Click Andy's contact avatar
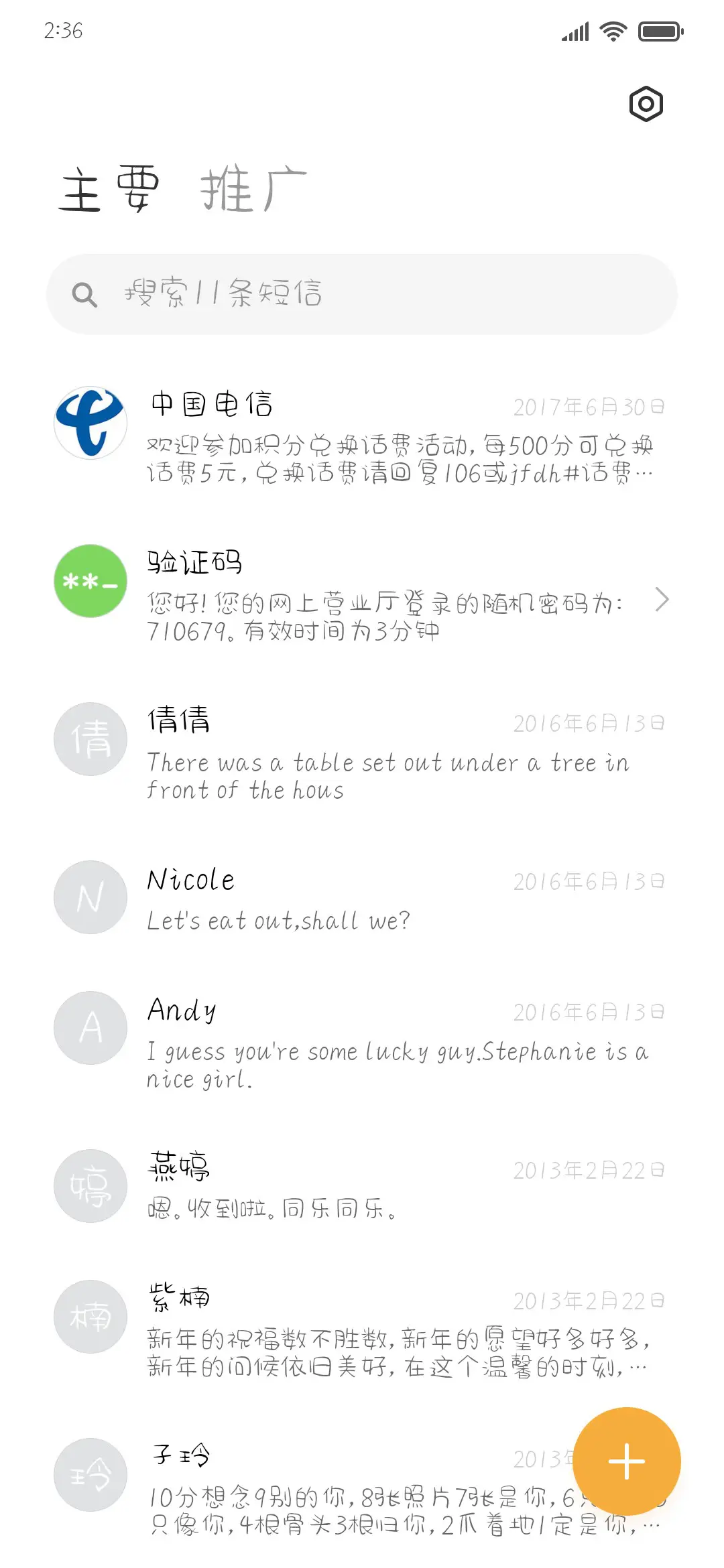 point(90,1027)
